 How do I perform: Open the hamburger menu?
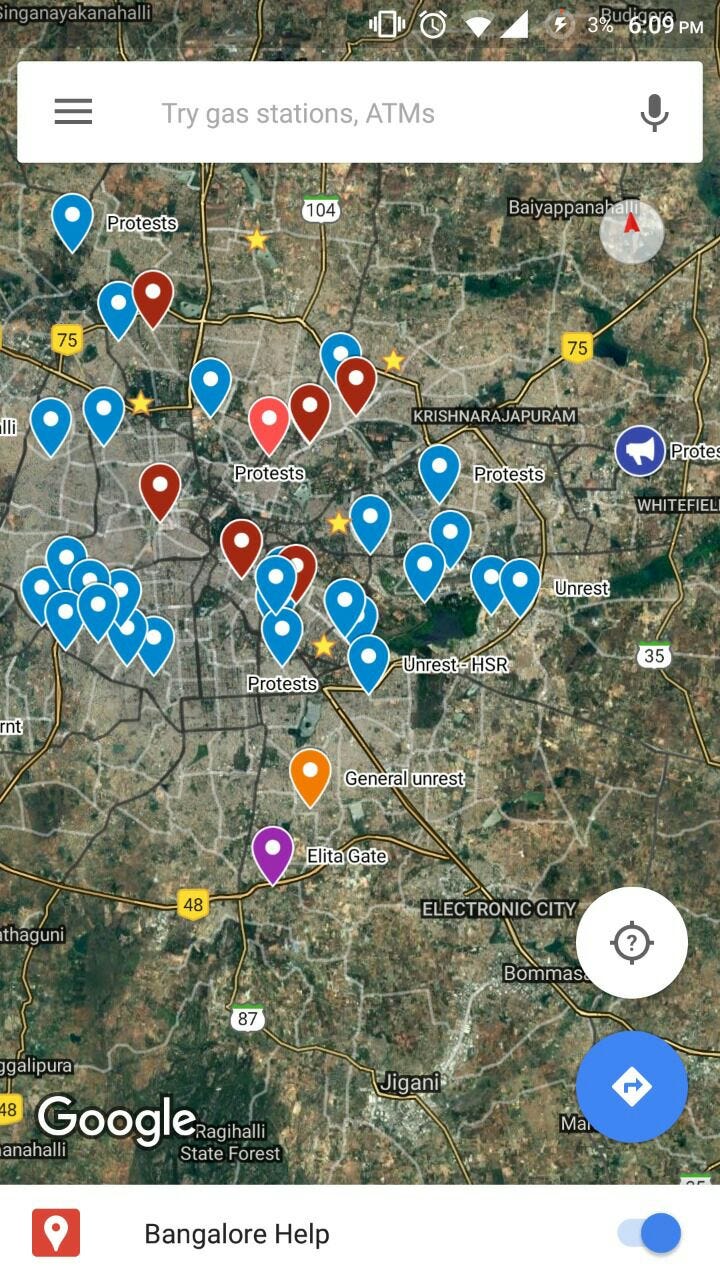click(73, 112)
